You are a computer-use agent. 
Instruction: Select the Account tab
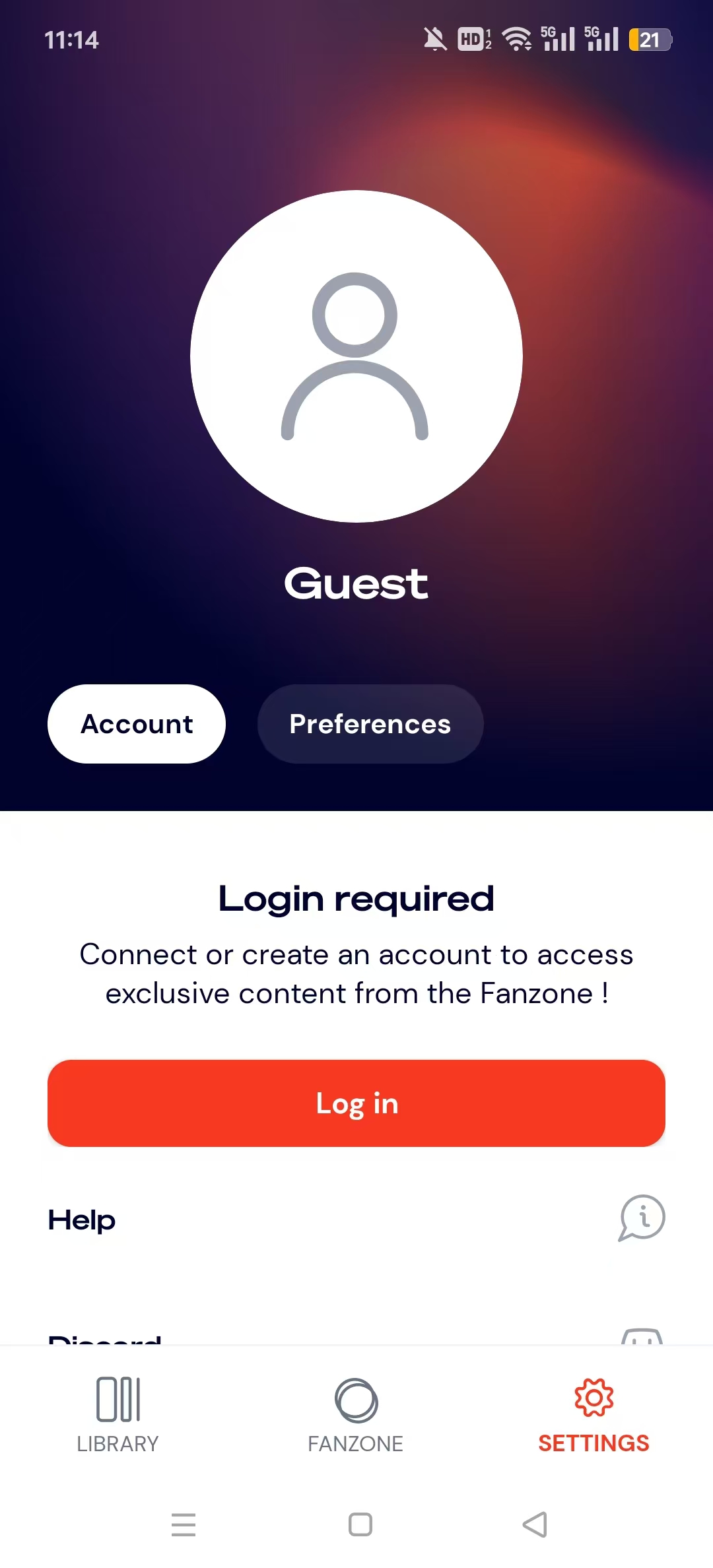point(137,724)
